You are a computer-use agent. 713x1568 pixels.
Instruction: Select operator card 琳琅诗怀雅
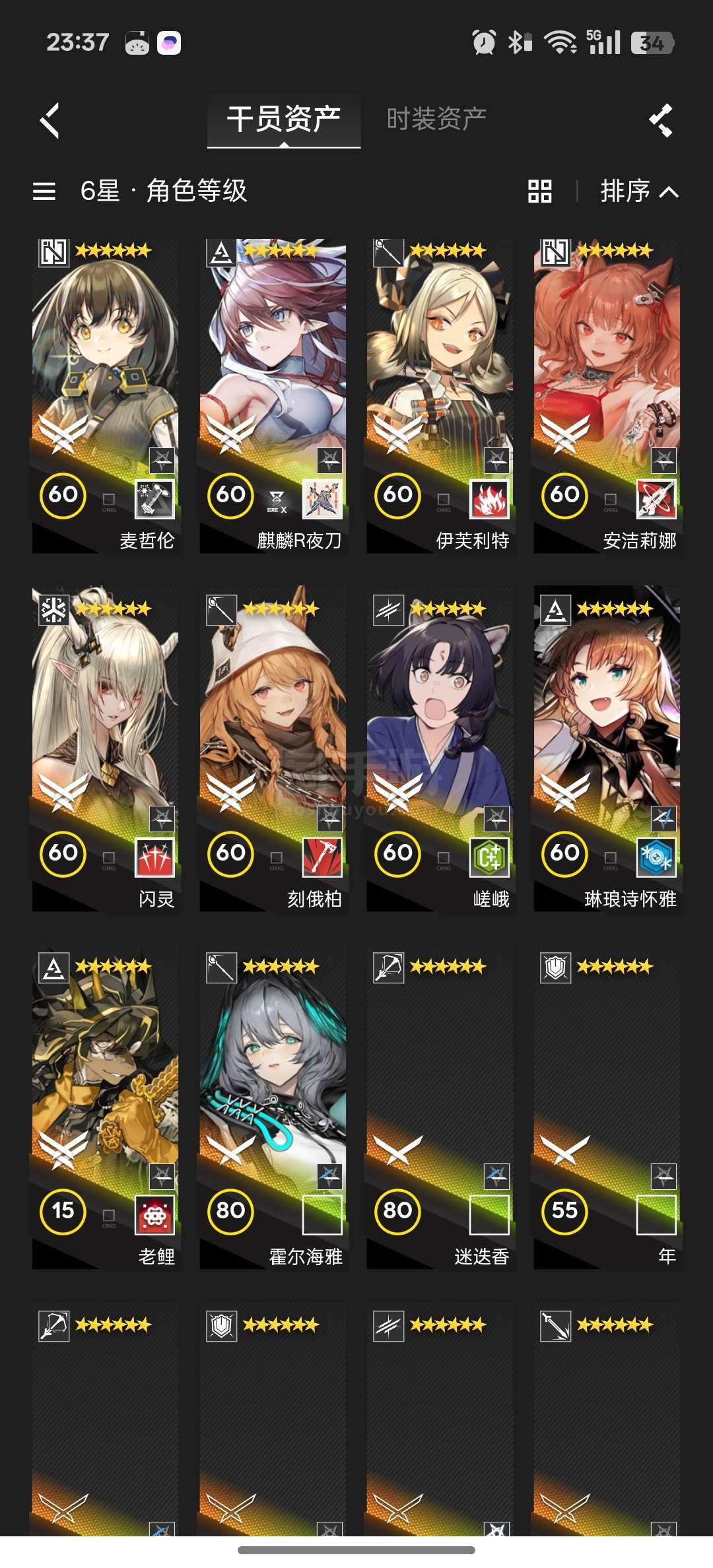click(x=607, y=748)
